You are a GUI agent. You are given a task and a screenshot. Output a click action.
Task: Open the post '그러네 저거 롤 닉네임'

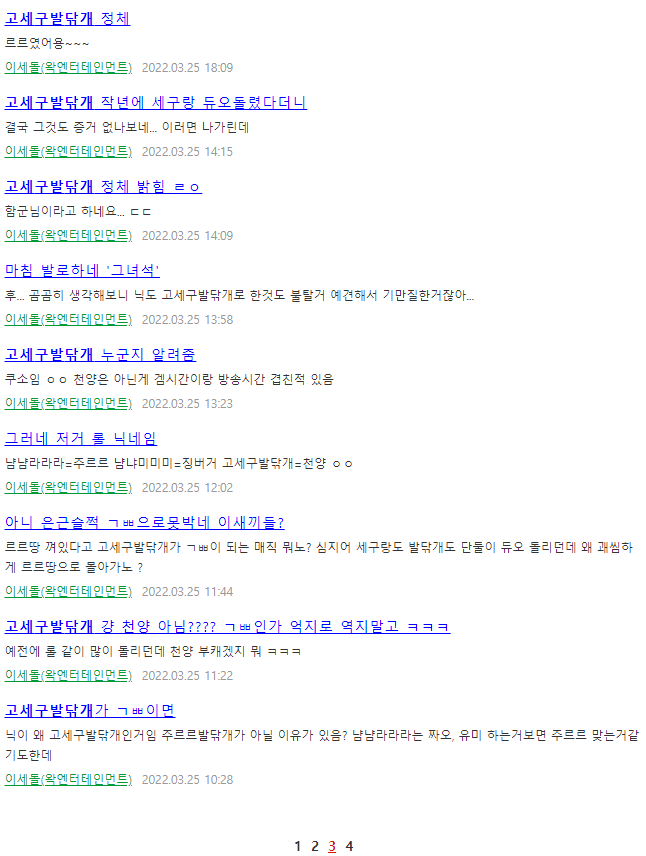pyautogui.click(x=80, y=439)
